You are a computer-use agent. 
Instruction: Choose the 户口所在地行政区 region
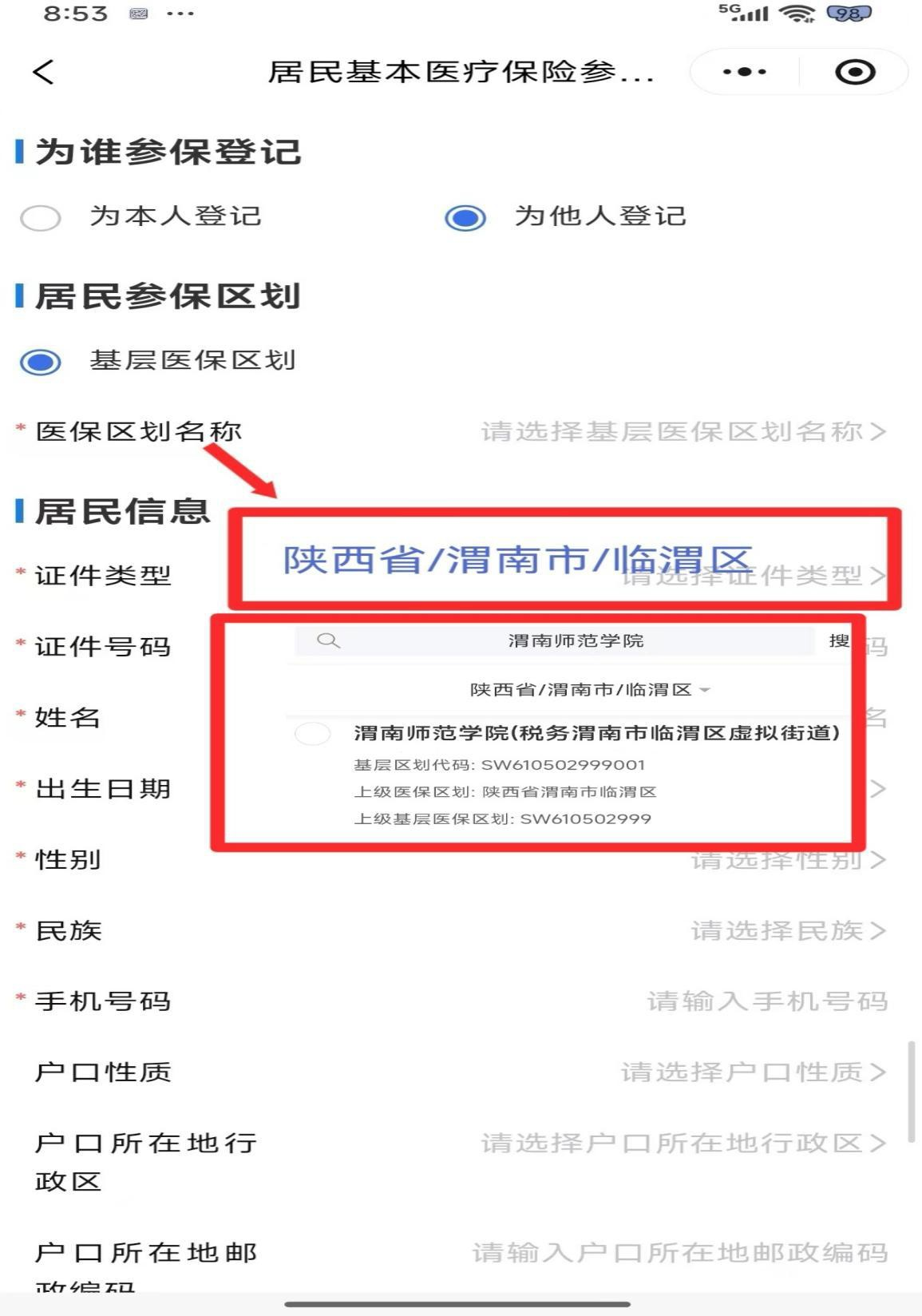point(683,1144)
